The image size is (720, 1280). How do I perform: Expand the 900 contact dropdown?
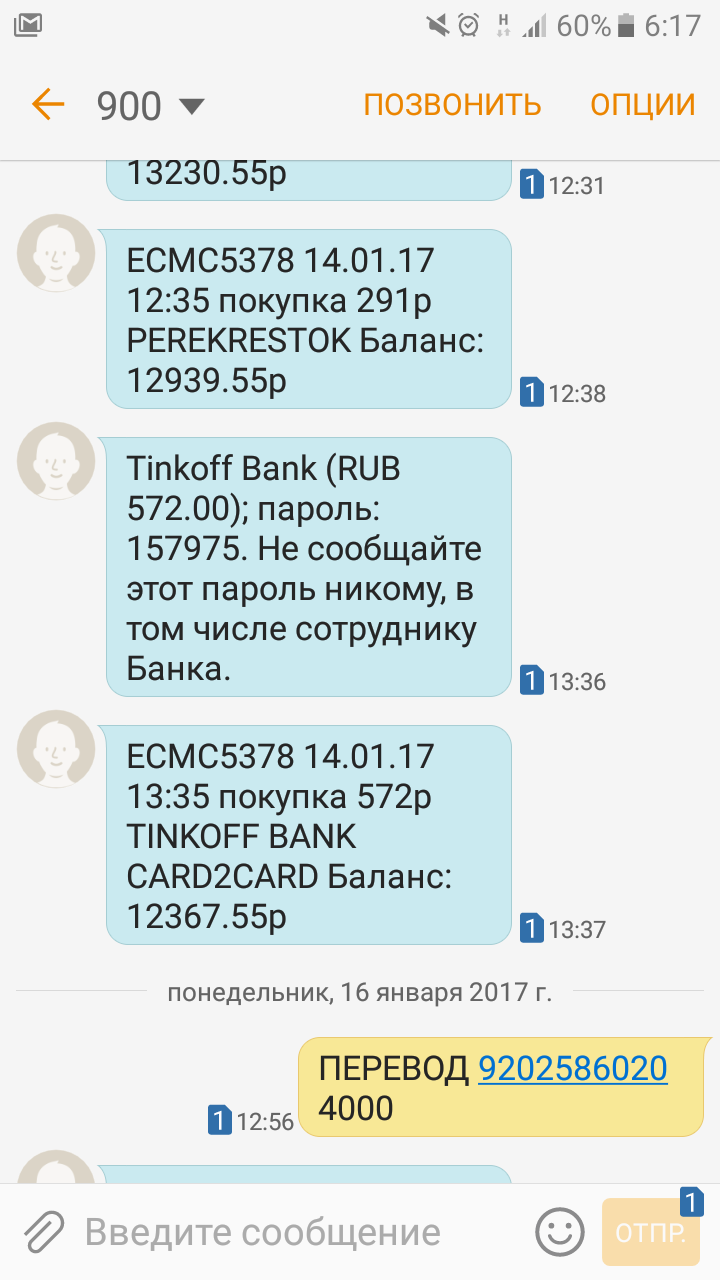pos(190,105)
